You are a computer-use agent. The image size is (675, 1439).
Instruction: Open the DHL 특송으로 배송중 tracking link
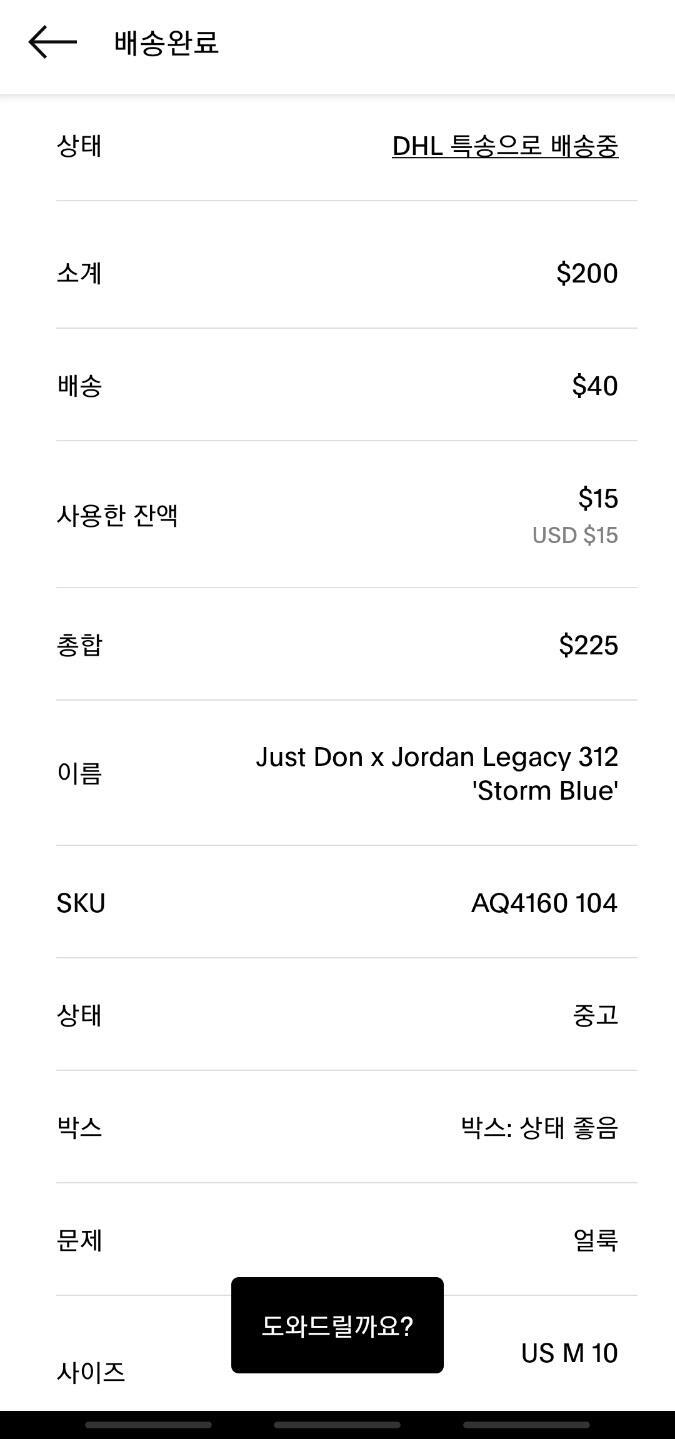coord(505,146)
